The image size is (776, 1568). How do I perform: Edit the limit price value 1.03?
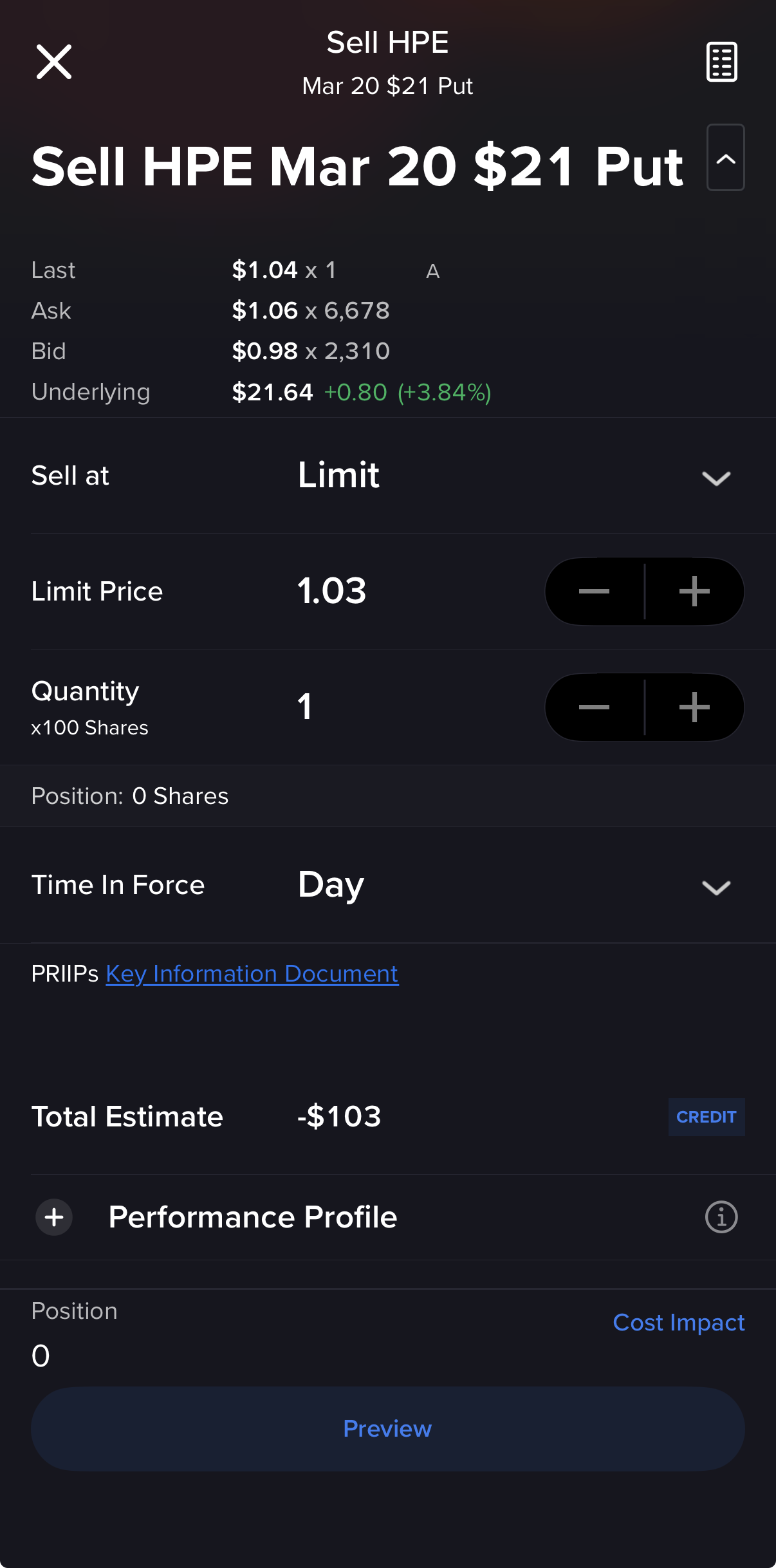pos(332,591)
